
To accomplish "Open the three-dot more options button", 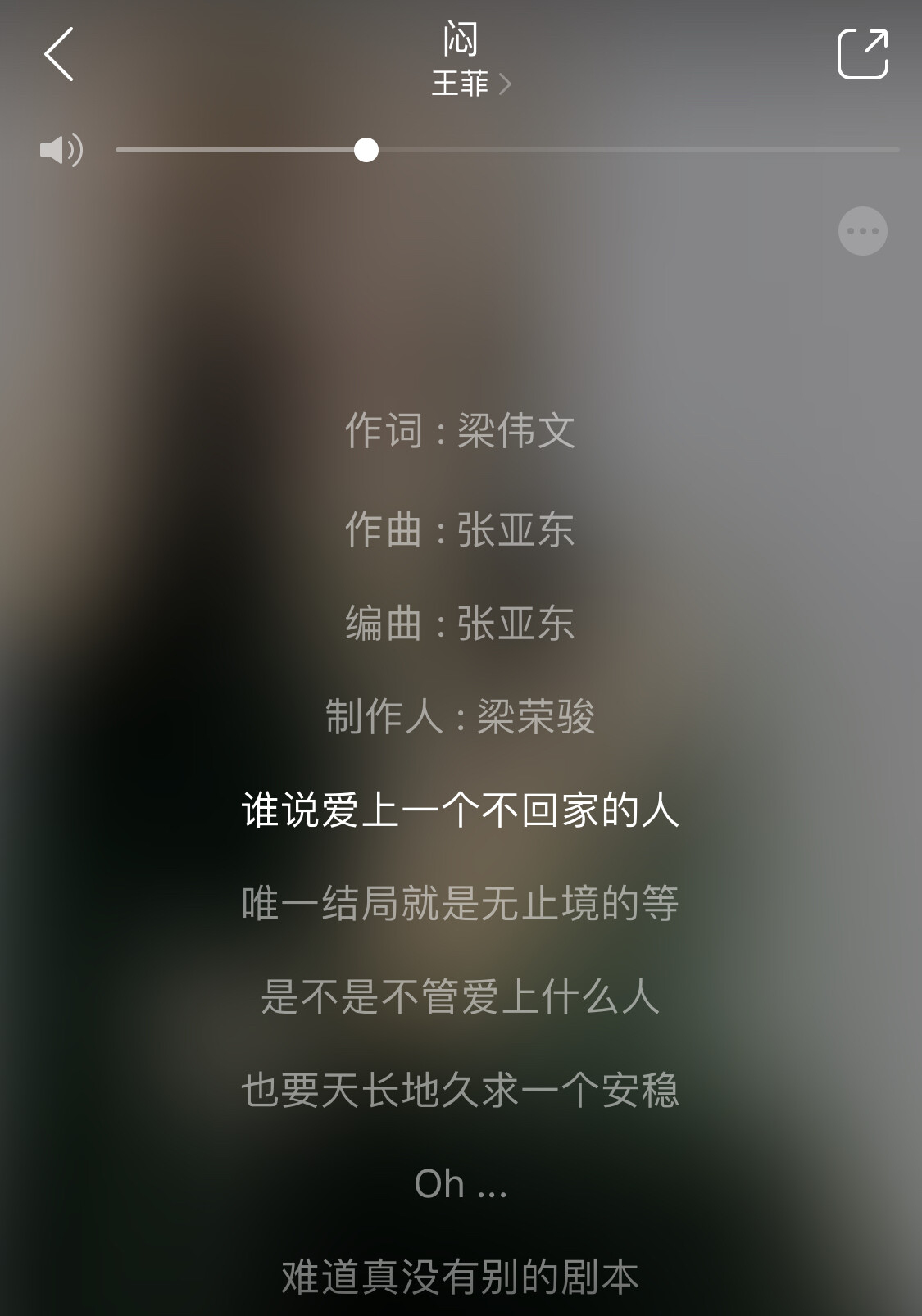I will coord(862,231).
